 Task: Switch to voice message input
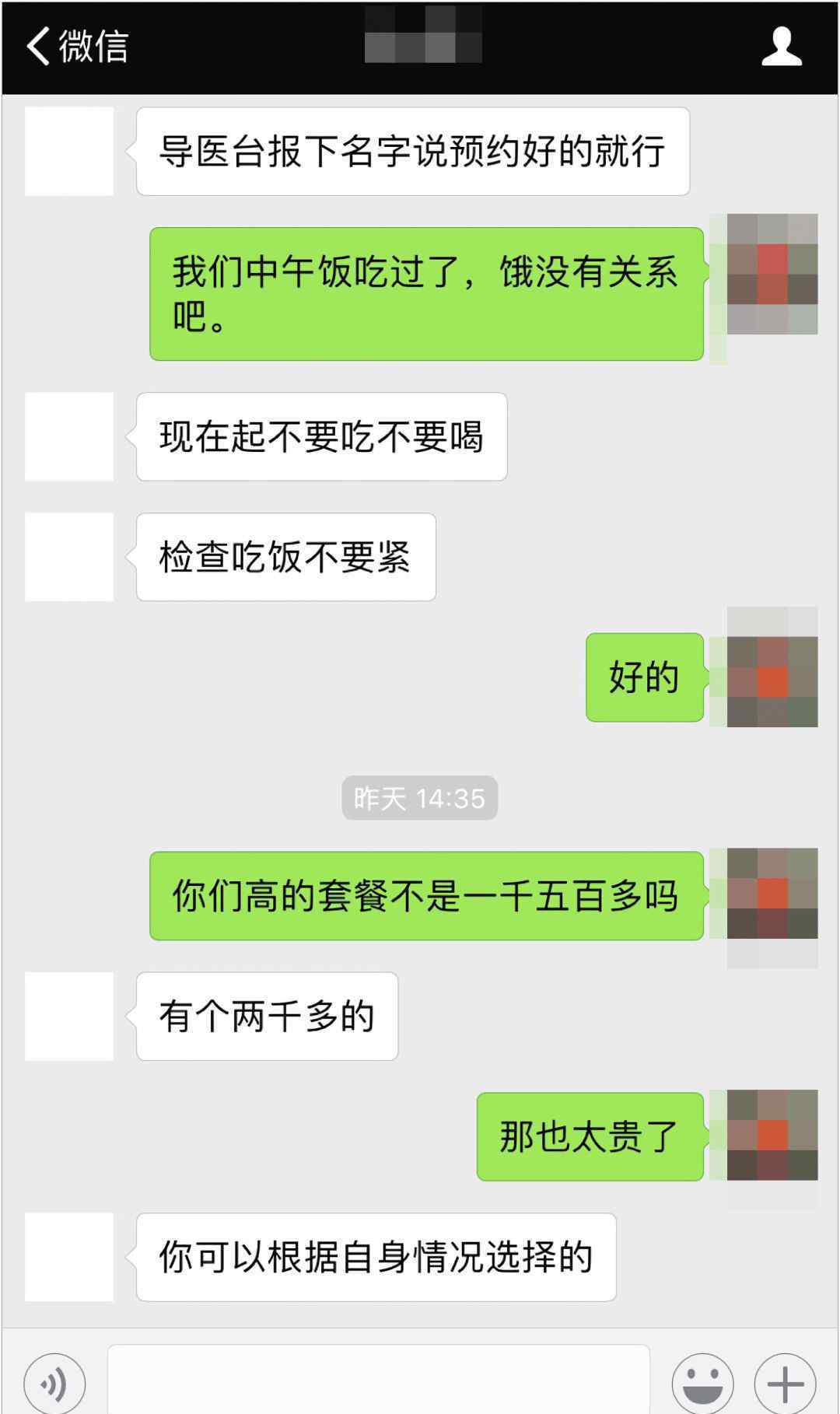(x=54, y=1384)
